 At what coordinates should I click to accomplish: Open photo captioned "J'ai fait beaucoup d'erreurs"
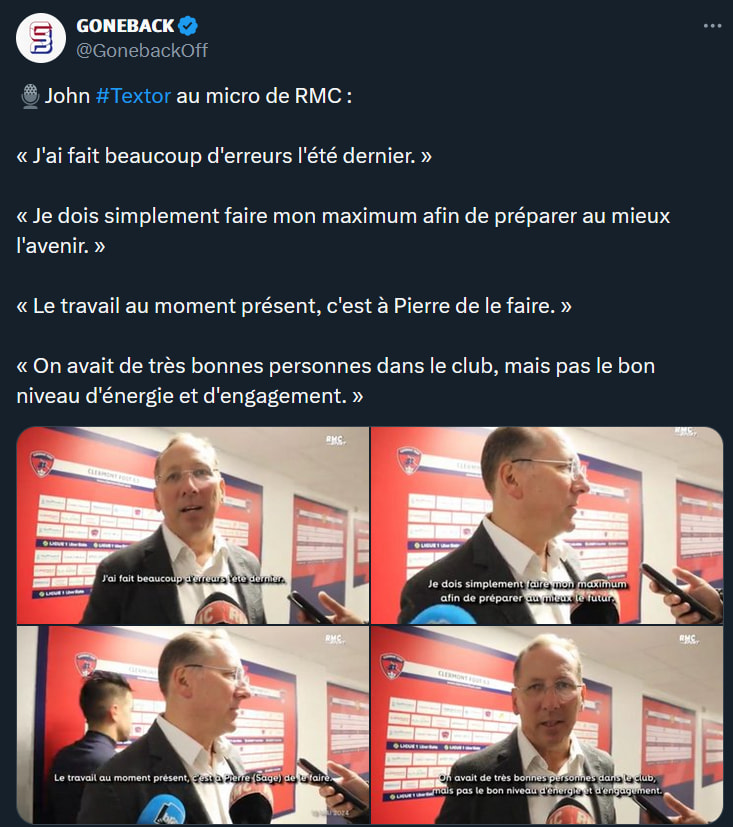click(x=193, y=525)
